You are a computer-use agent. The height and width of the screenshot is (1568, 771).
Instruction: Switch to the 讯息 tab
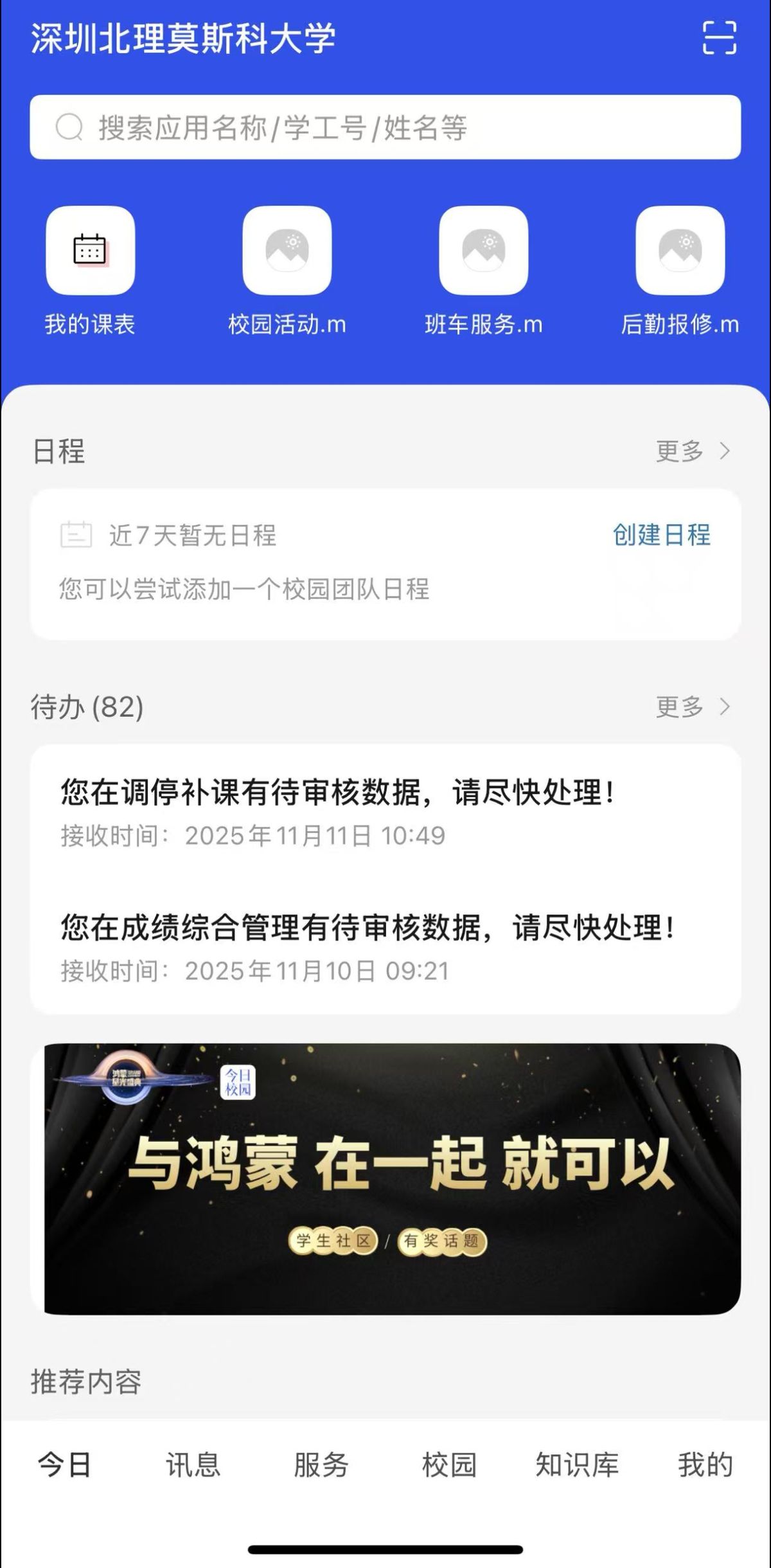[x=193, y=1465]
